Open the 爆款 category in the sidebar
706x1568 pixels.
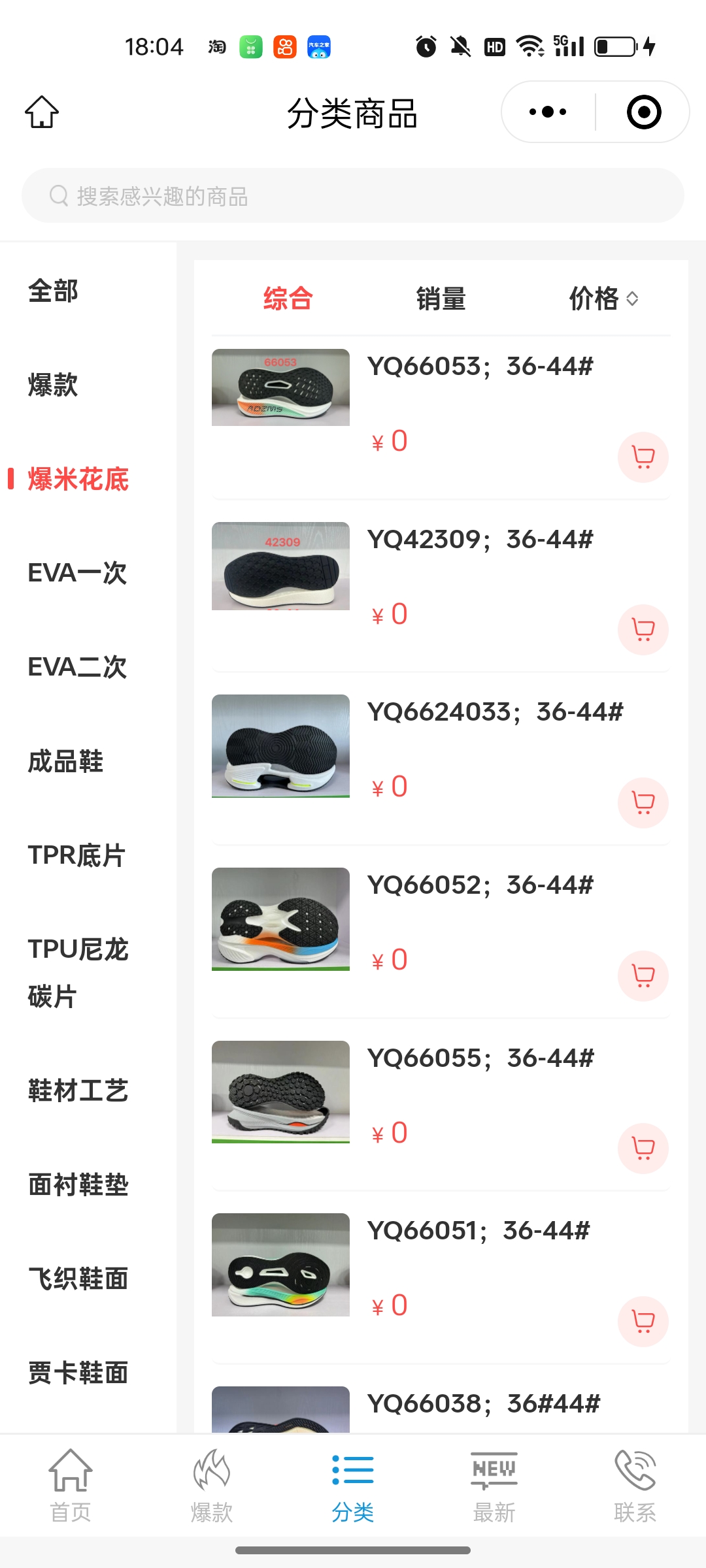point(53,385)
